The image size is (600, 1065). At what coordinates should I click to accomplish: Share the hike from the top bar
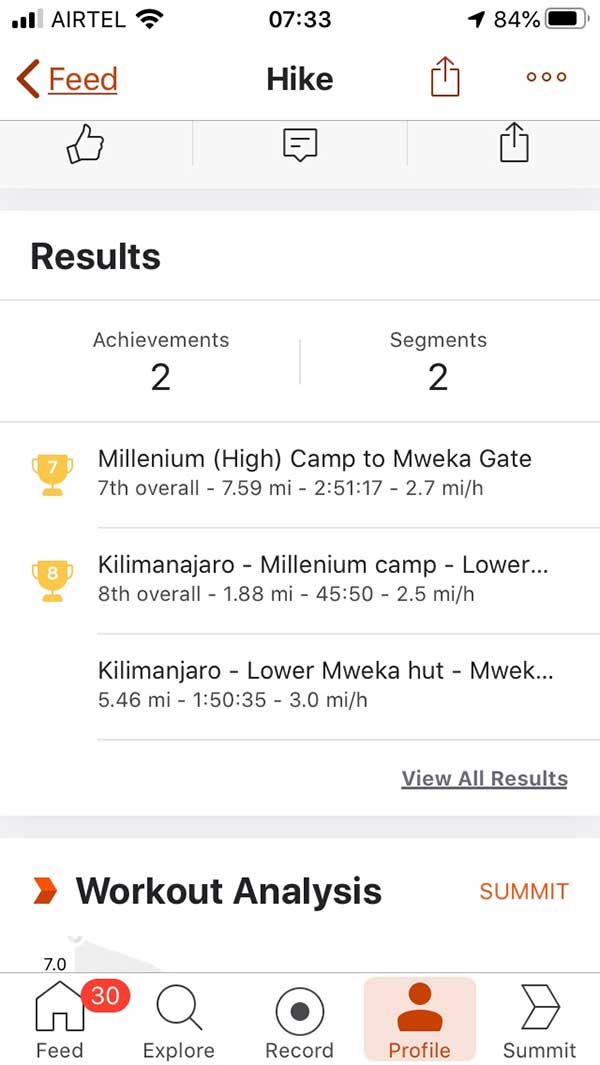446,77
